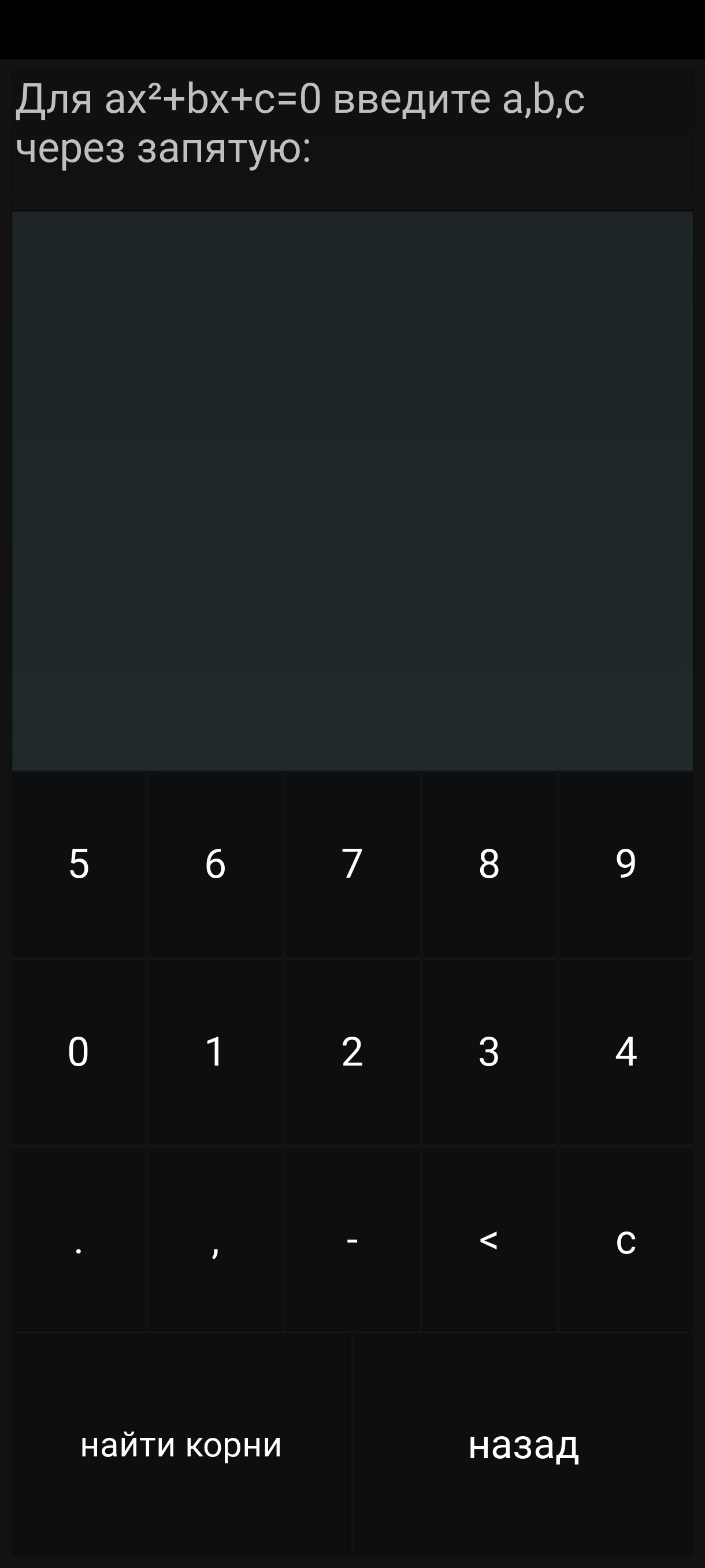Enter the digit 6
This screenshot has width=705, height=1568.
216,864
